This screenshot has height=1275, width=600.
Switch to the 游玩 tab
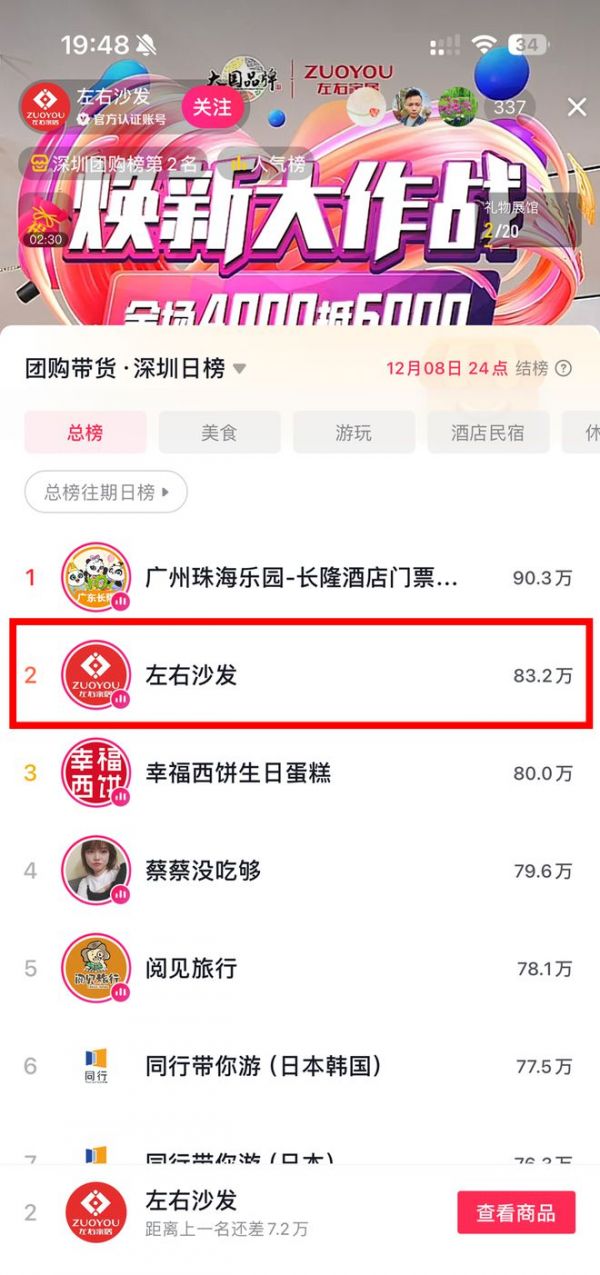tap(353, 433)
